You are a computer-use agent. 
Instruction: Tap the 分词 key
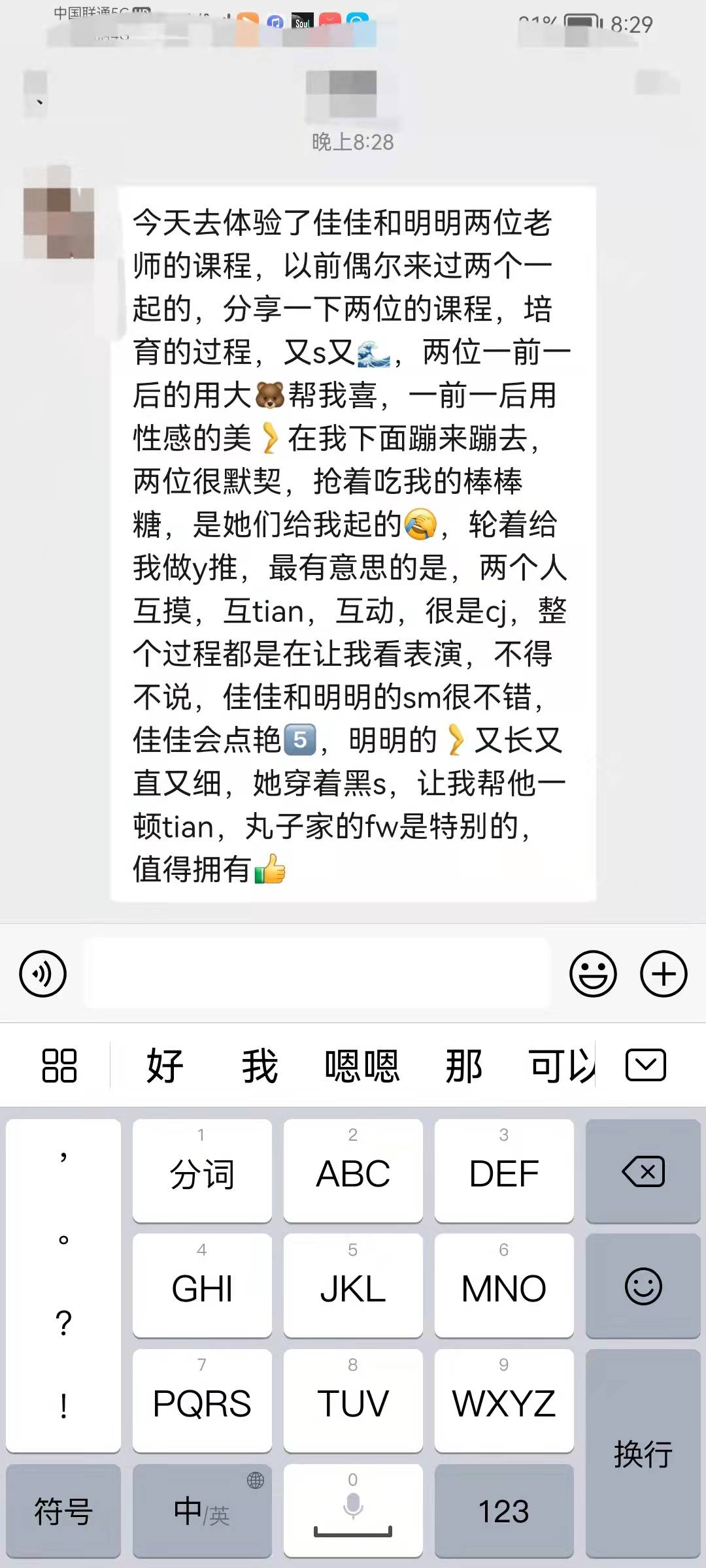tap(202, 1171)
